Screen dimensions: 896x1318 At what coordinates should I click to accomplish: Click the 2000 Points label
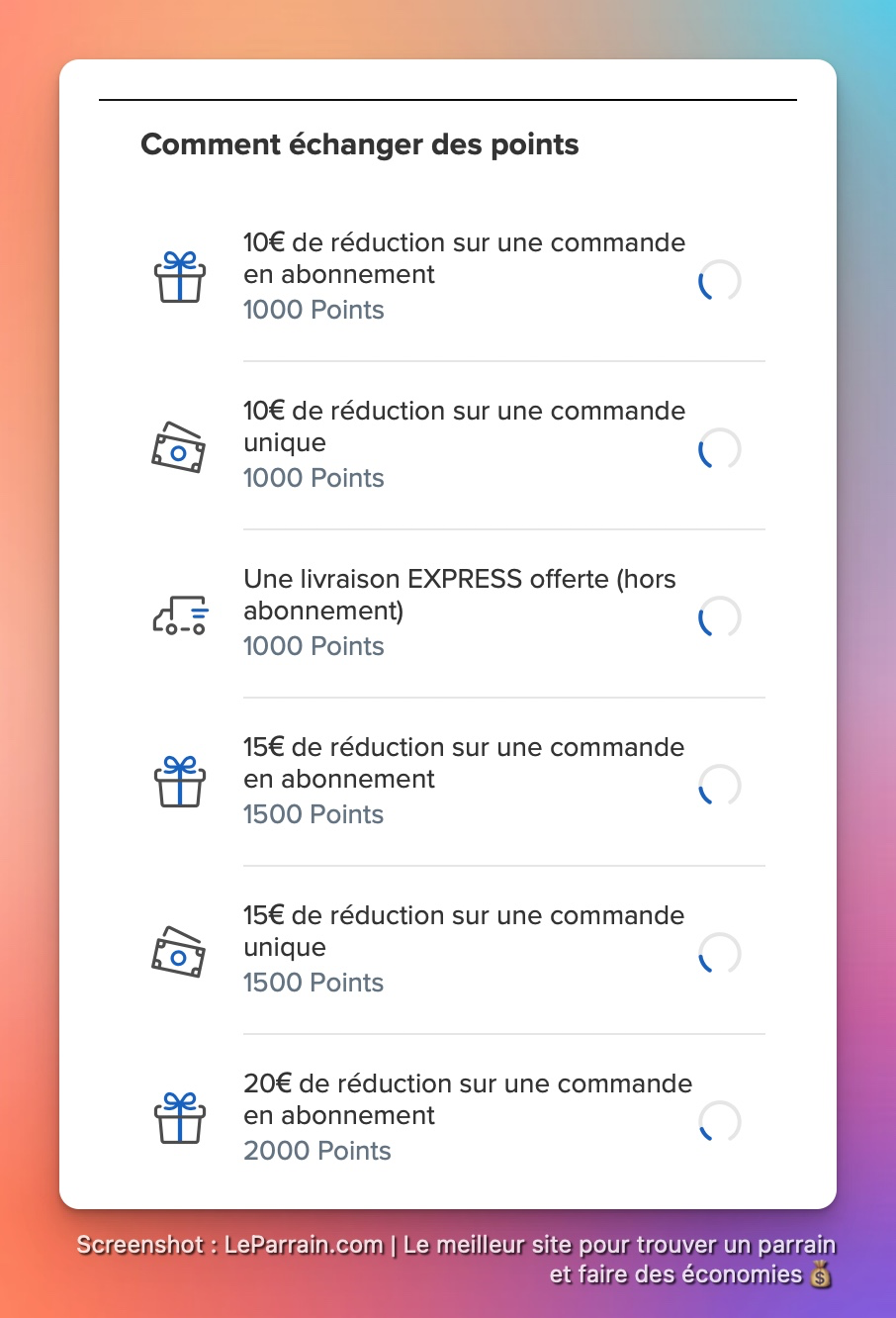tap(316, 1151)
